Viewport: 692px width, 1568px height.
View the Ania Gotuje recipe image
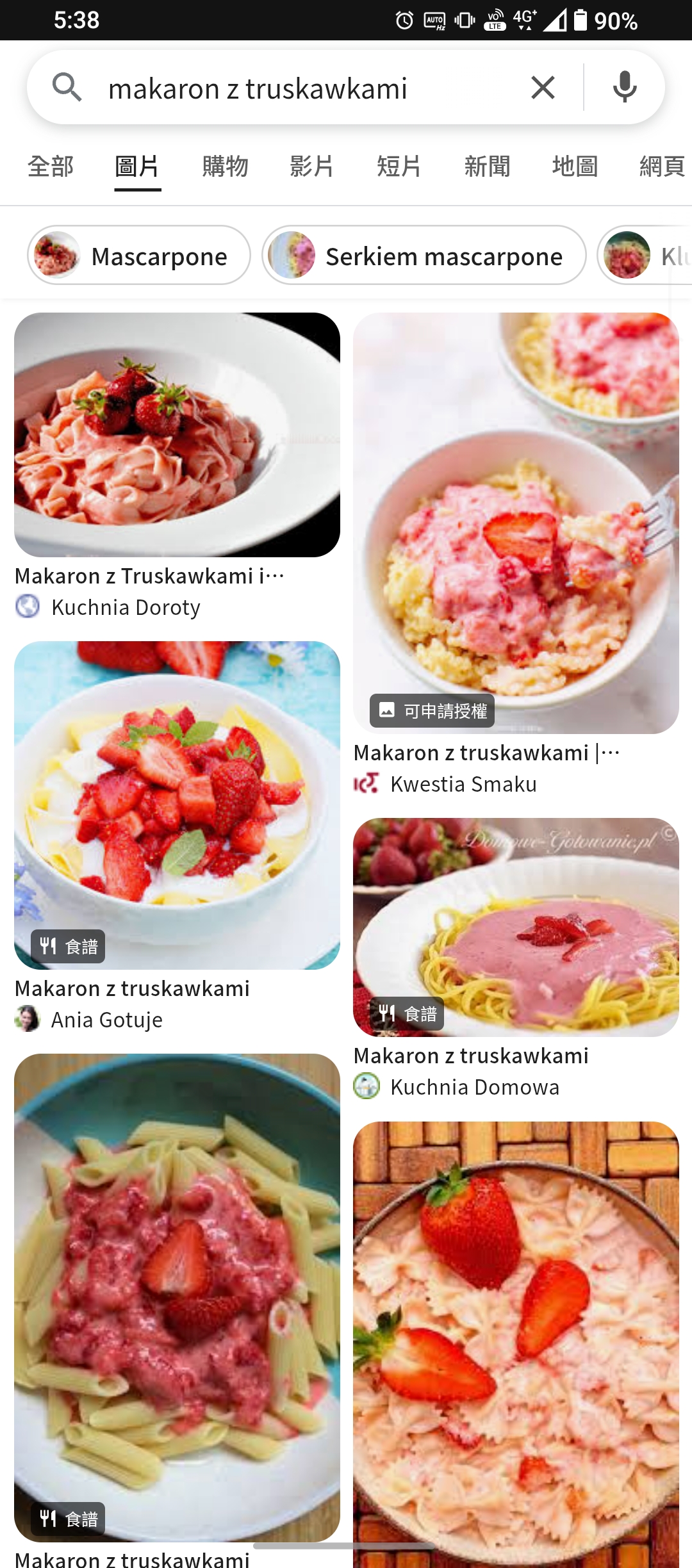[x=177, y=805]
